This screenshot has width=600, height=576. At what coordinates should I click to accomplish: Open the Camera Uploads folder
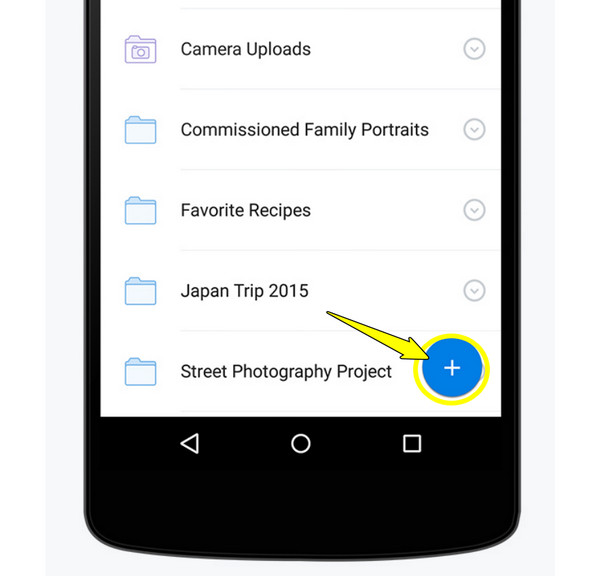pos(245,49)
